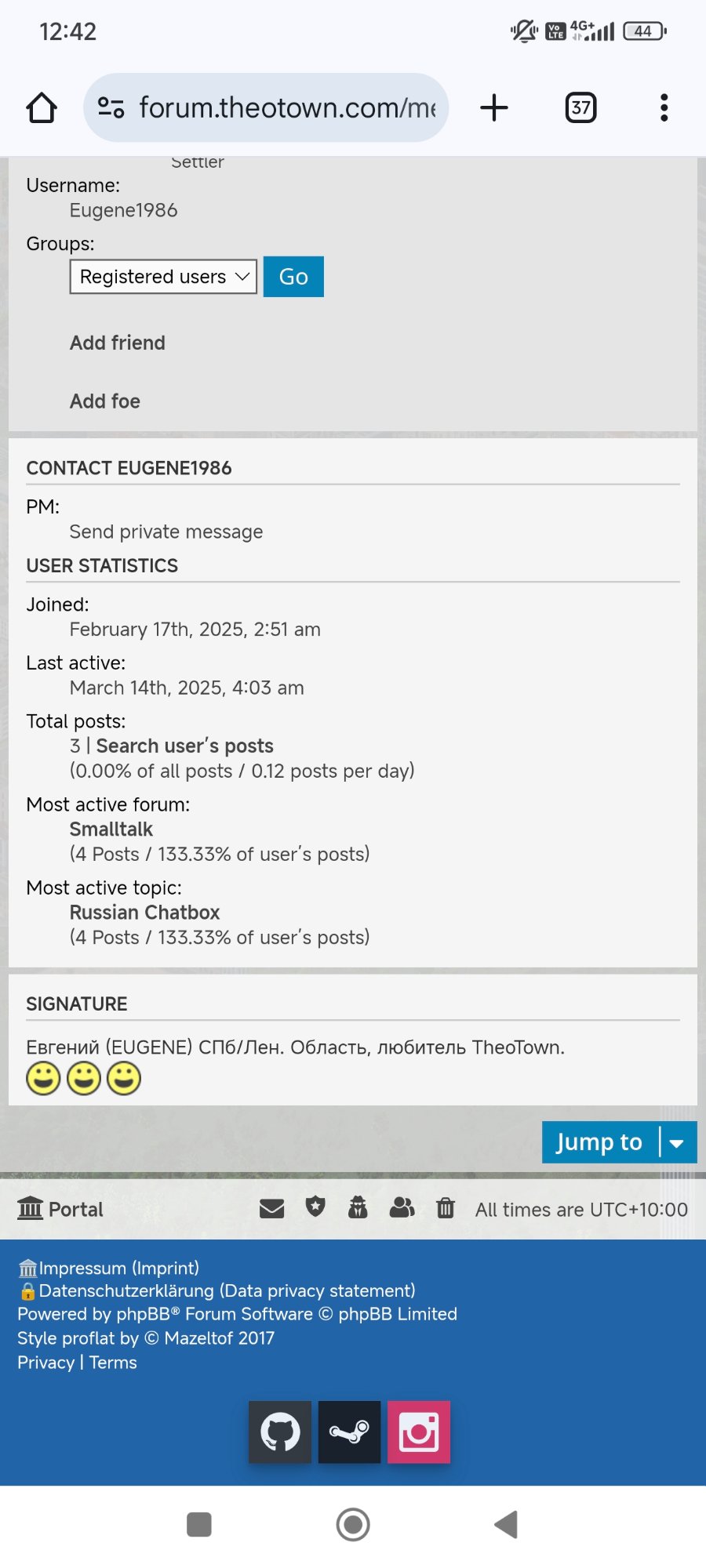Expand the Registered users dropdown

tap(163, 277)
